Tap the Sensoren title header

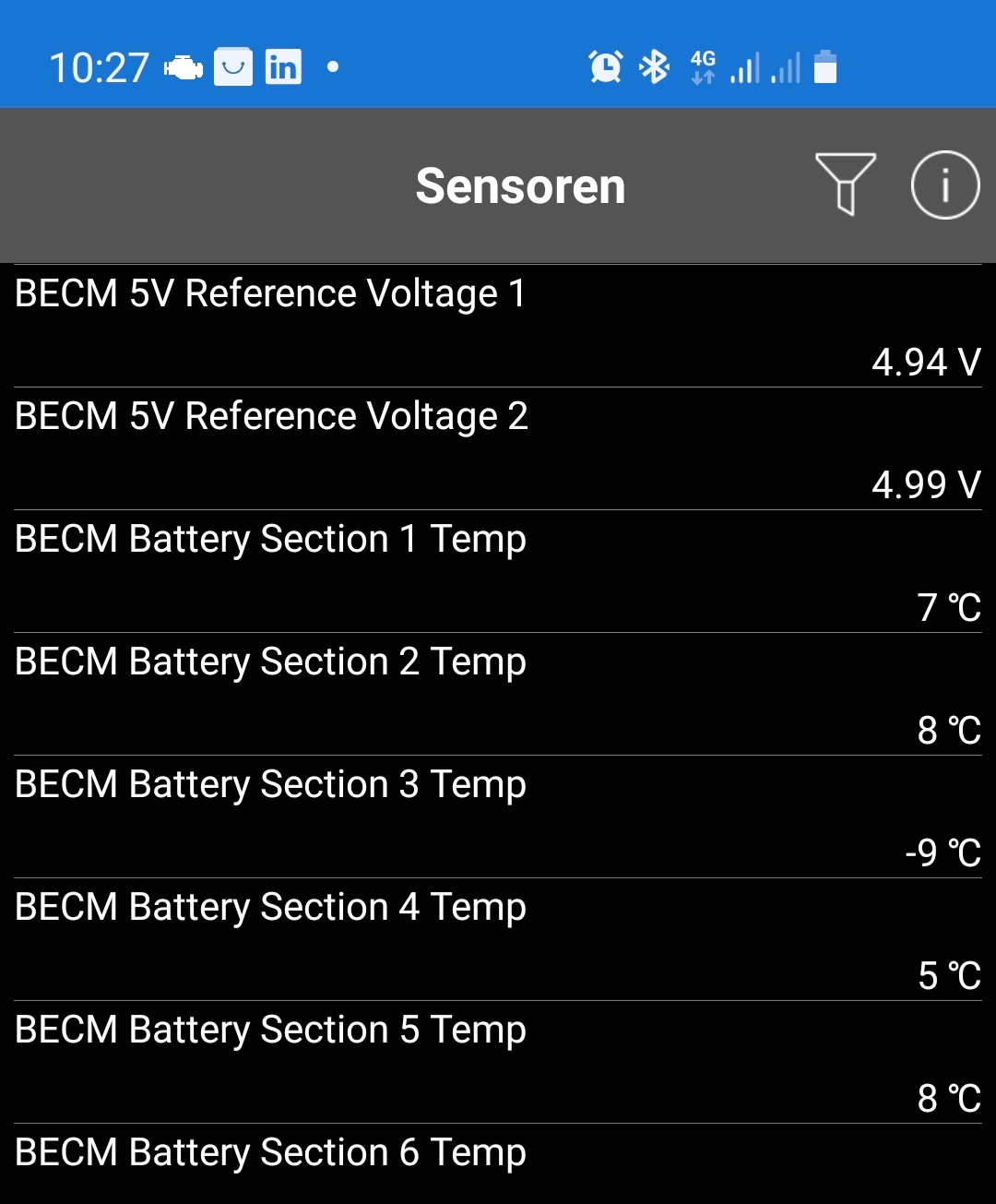[x=520, y=185]
